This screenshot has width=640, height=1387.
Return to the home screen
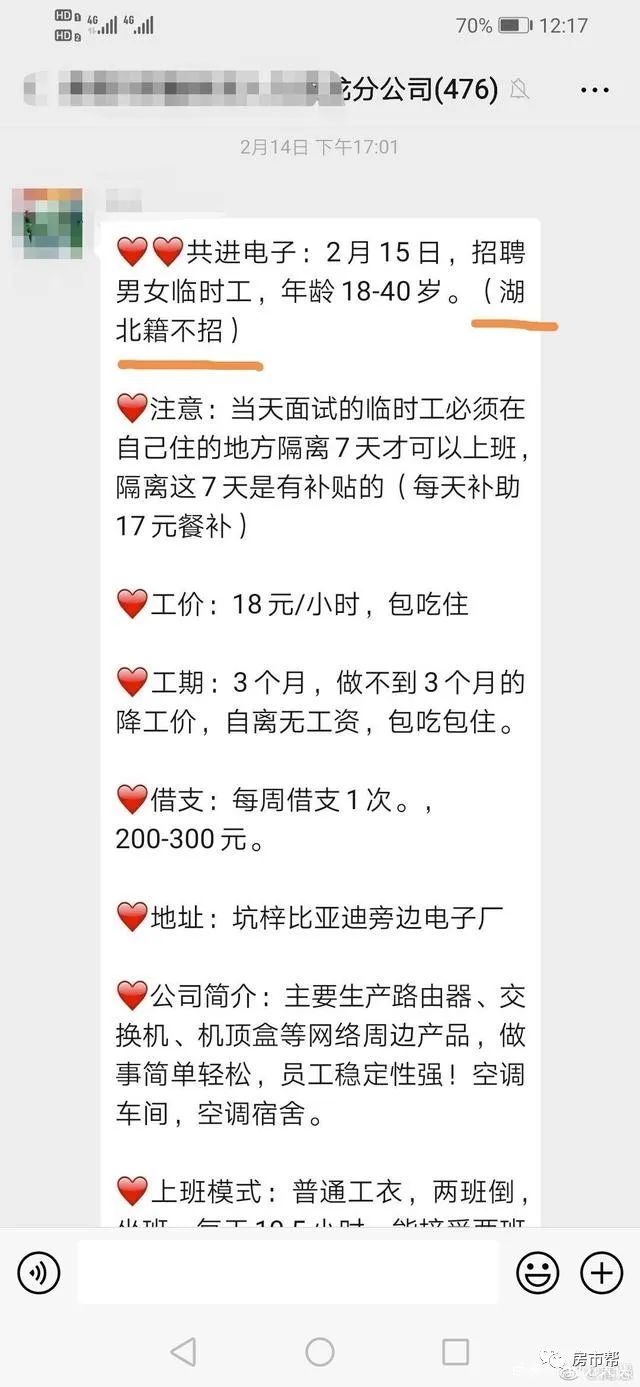[320, 1352]
